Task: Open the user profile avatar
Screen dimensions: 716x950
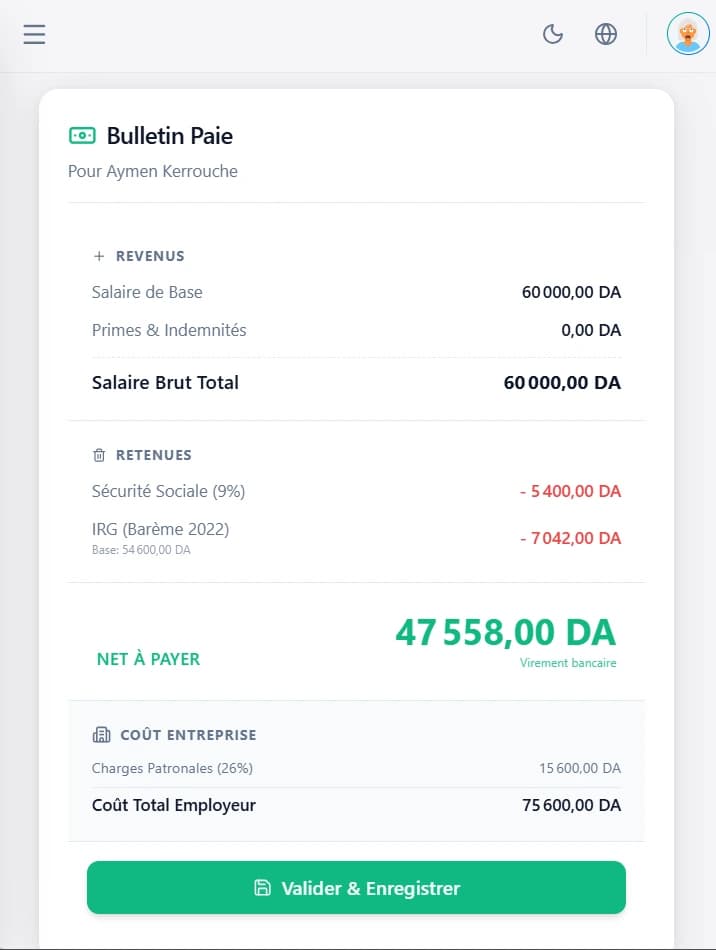Action: click(x=688, y=34)
